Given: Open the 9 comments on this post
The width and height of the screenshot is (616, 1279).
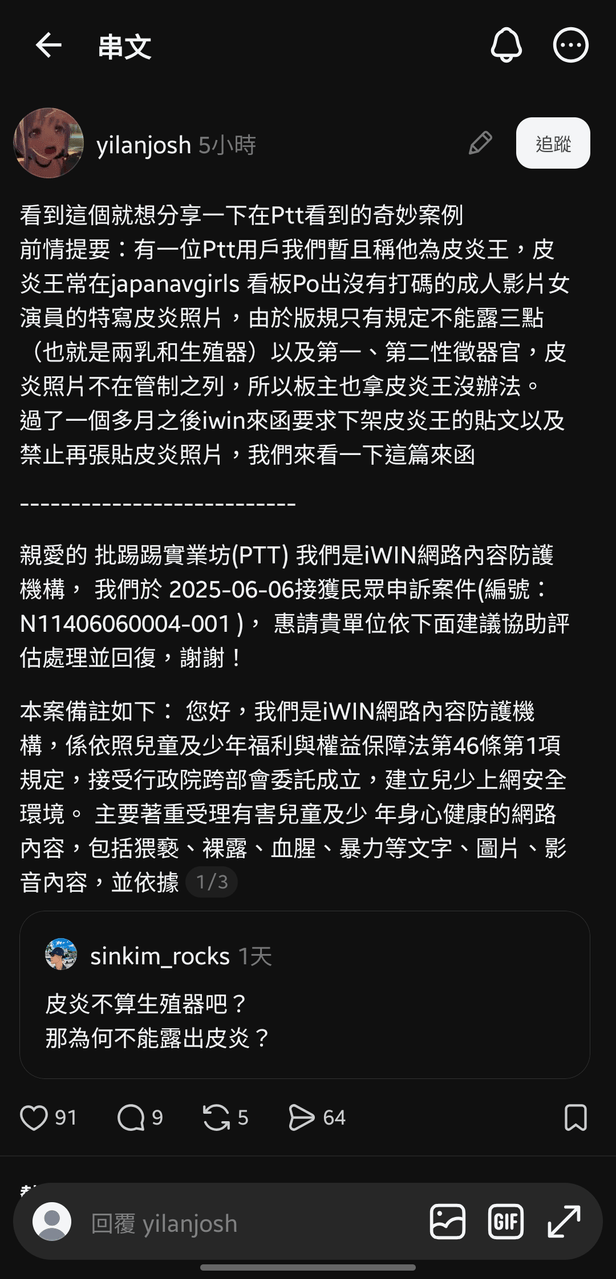Looking at the screenshot, I should pyautogui.click(x=140, y=1117).
